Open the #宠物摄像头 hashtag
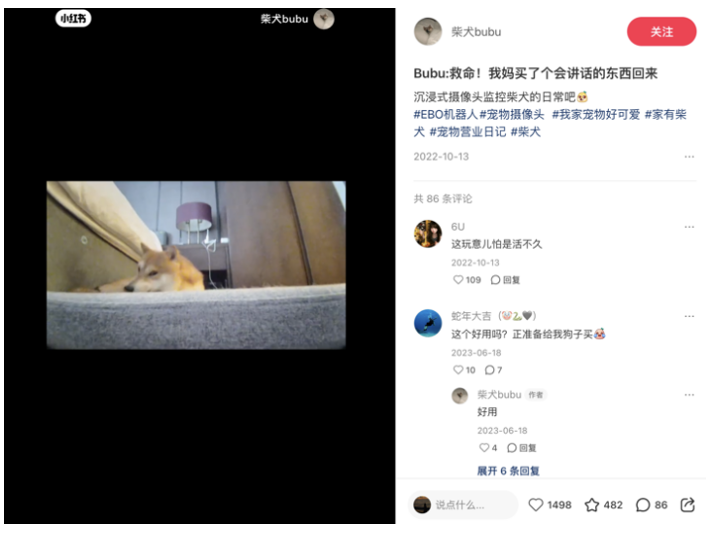The image size is (706, 540). (x=511, y=114)
